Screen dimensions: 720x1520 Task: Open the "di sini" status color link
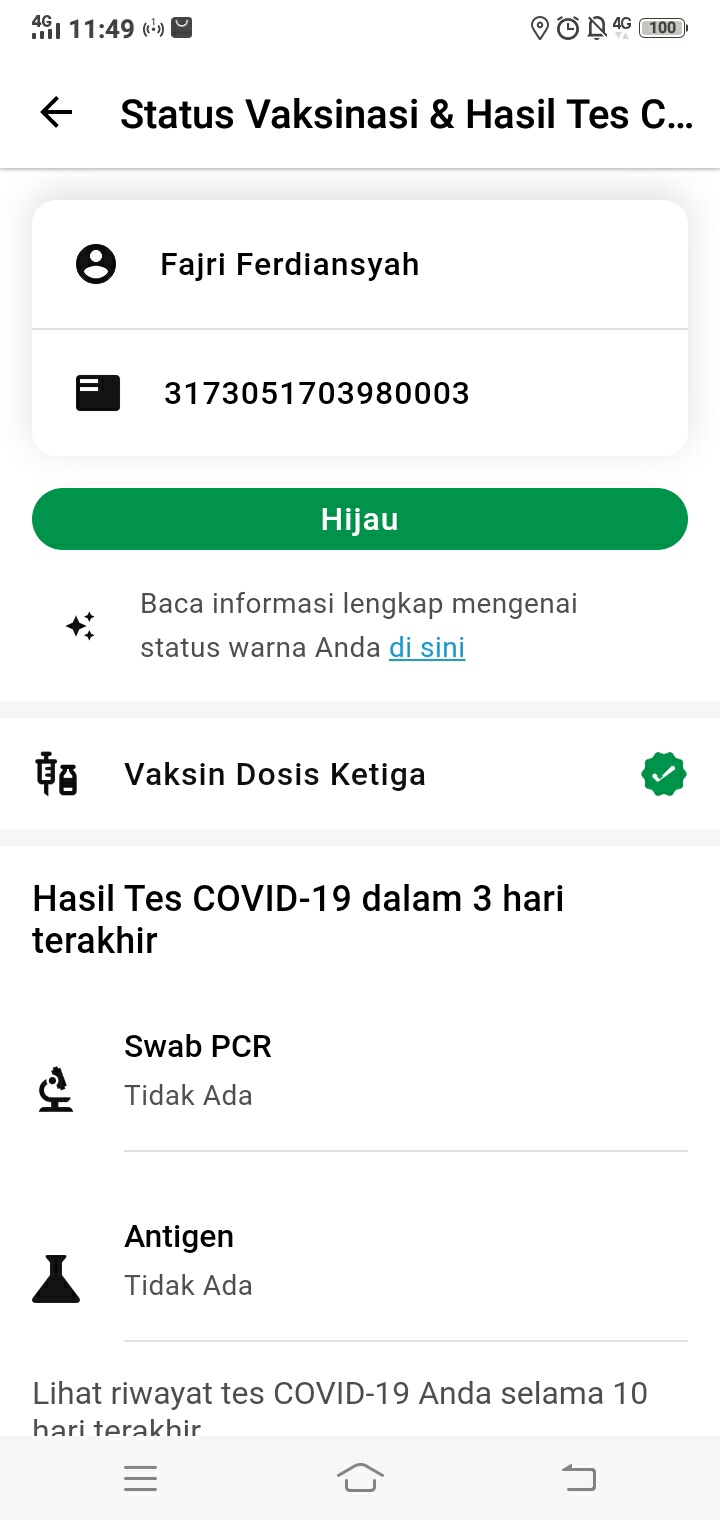pyautogui.click(x=427, y=648)
